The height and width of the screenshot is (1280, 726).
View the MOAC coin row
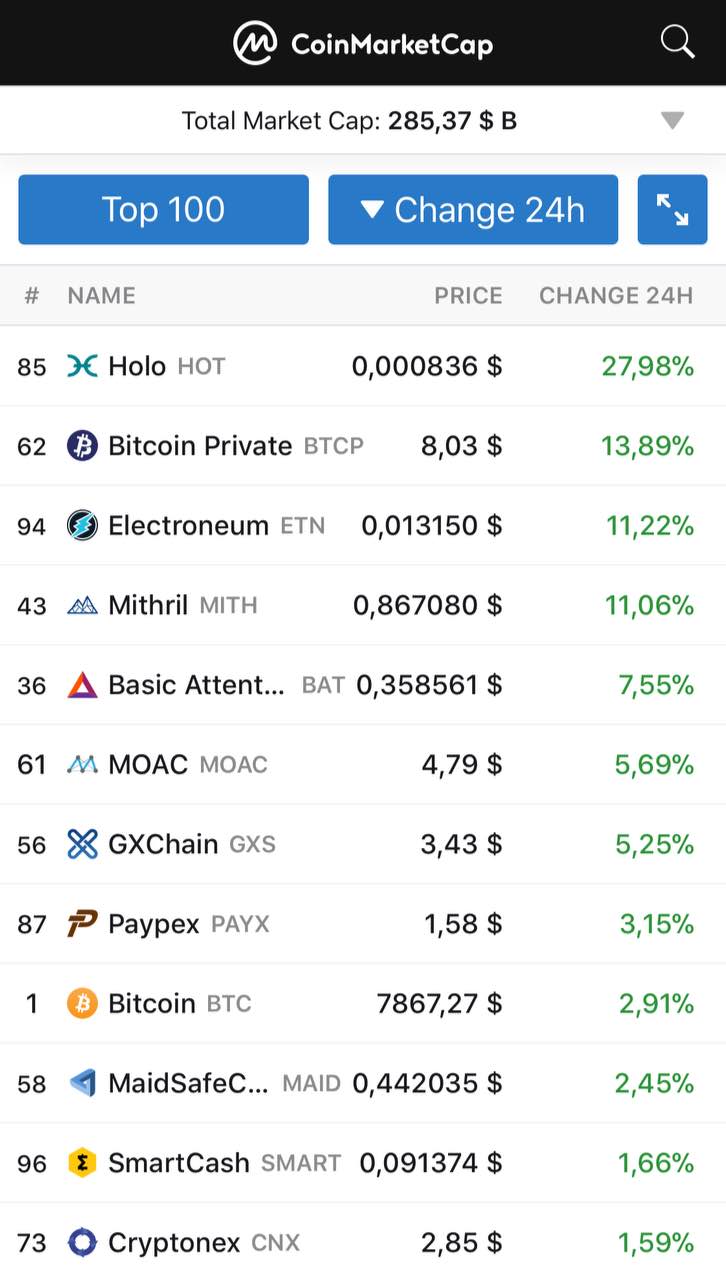pyautogui.click(x=363, y=765)
